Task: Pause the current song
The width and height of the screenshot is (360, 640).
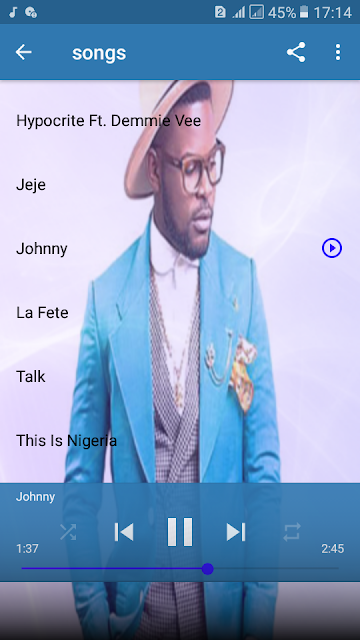Action: 180,531
